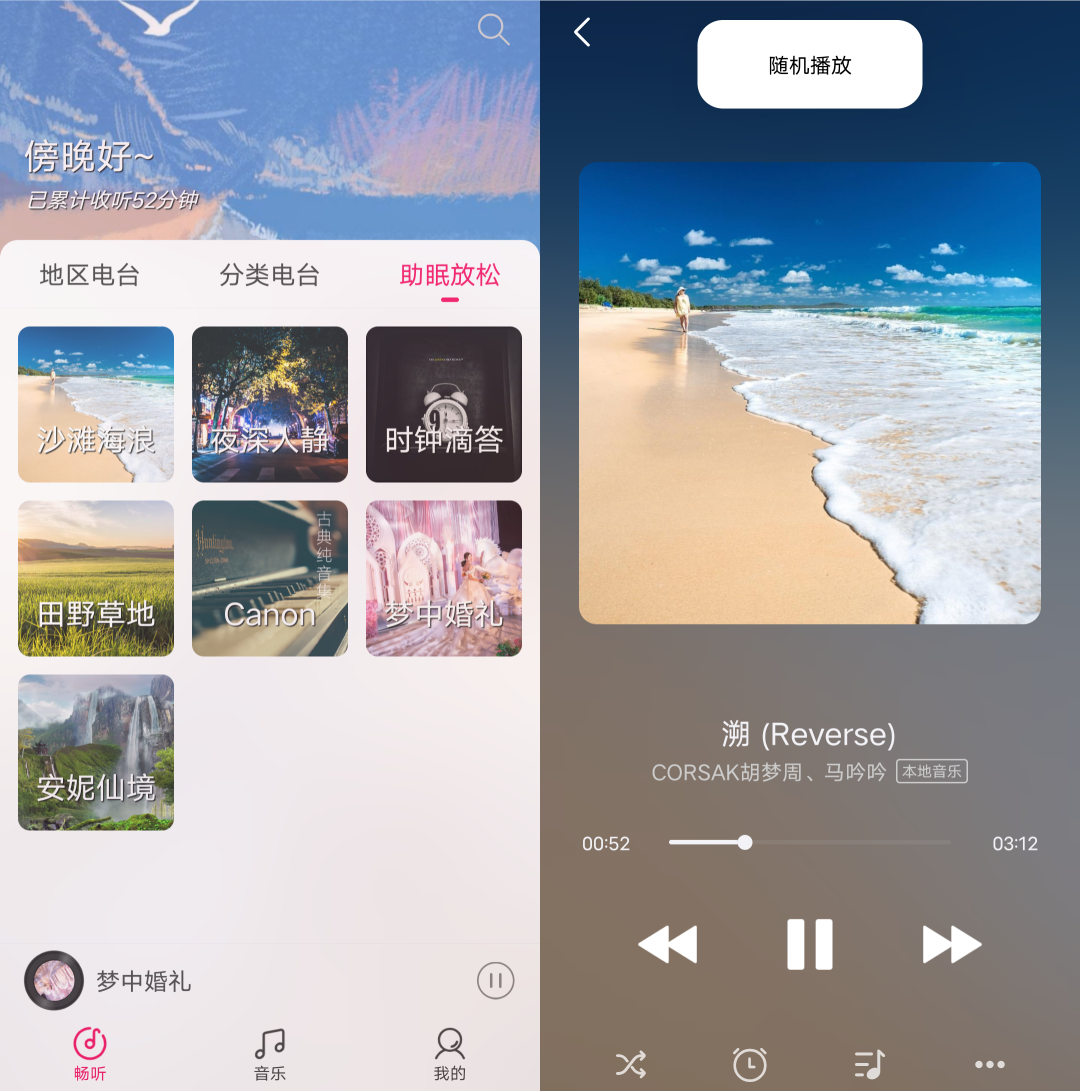Open the 沙滩海浪 playlist thumbnail
Image resolution: width=1080 pixels, height=1091 pixels.
(x=95, y=404)
